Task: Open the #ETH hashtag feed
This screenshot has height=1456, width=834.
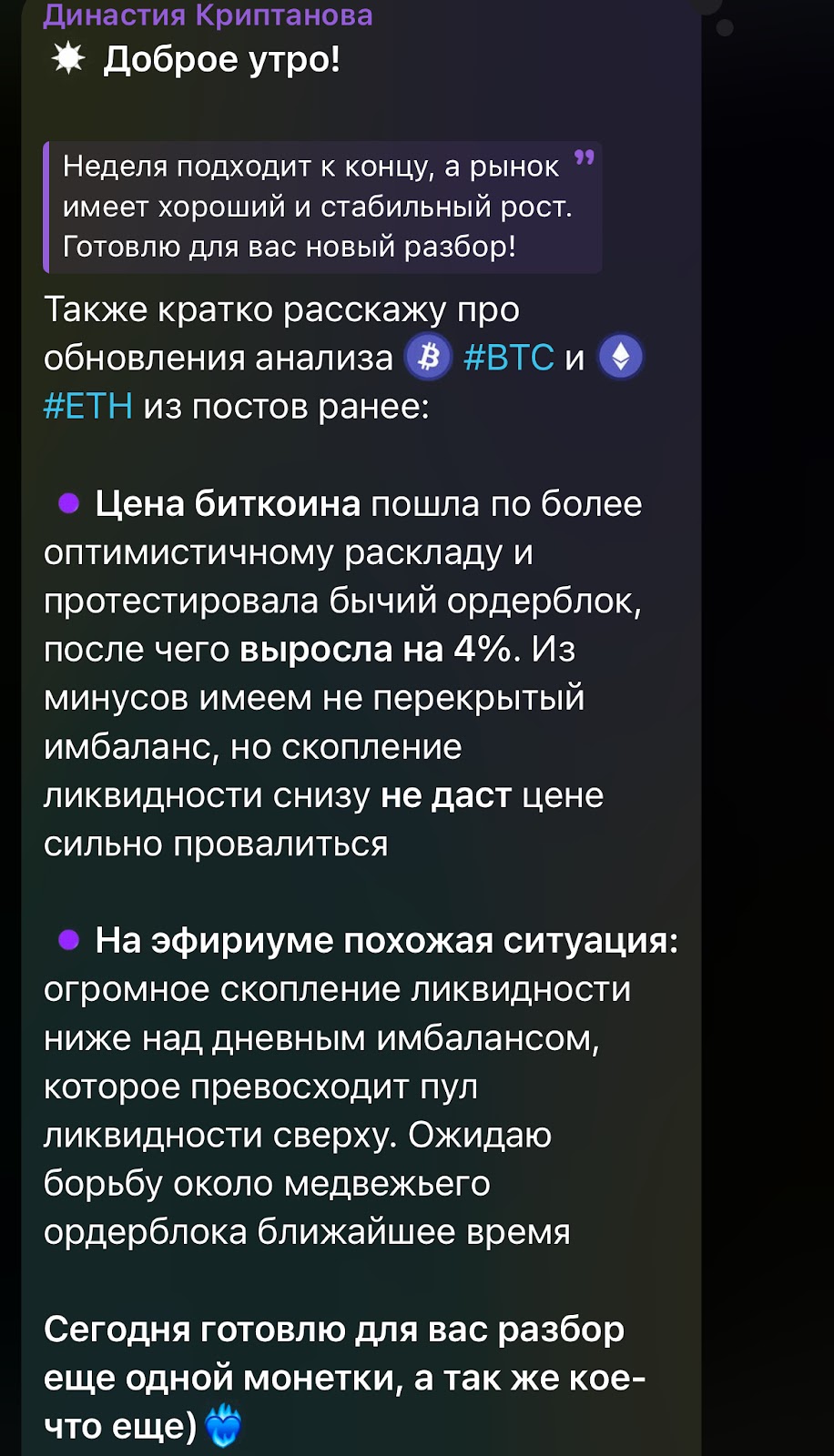Action: [87, 403]
